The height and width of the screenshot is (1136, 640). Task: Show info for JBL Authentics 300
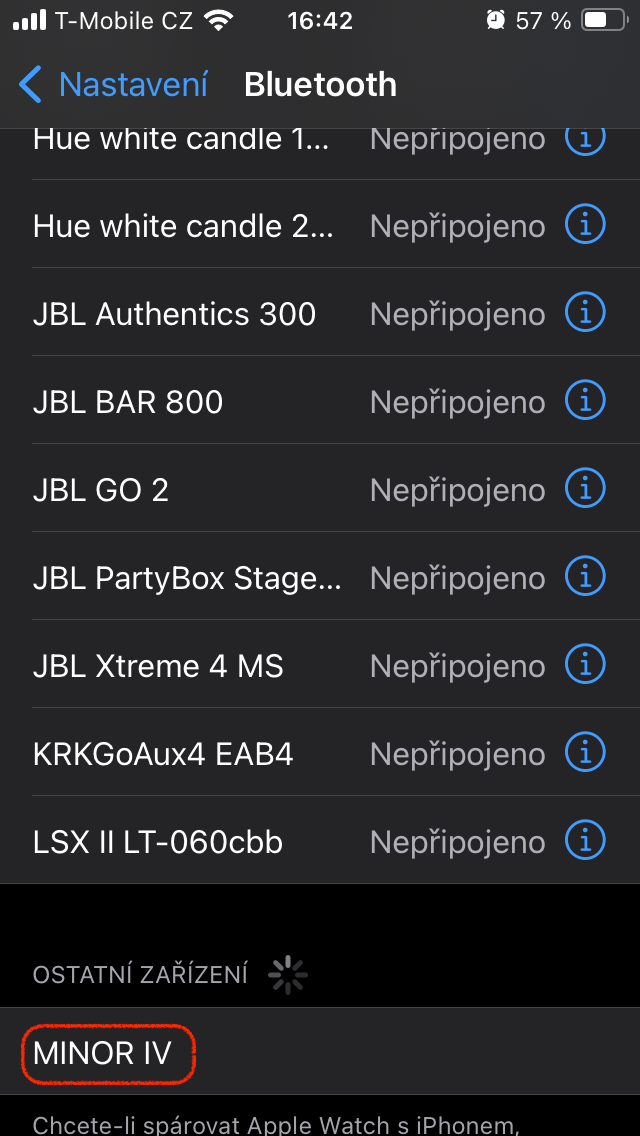pyautogui.click(x=585, y=314)
